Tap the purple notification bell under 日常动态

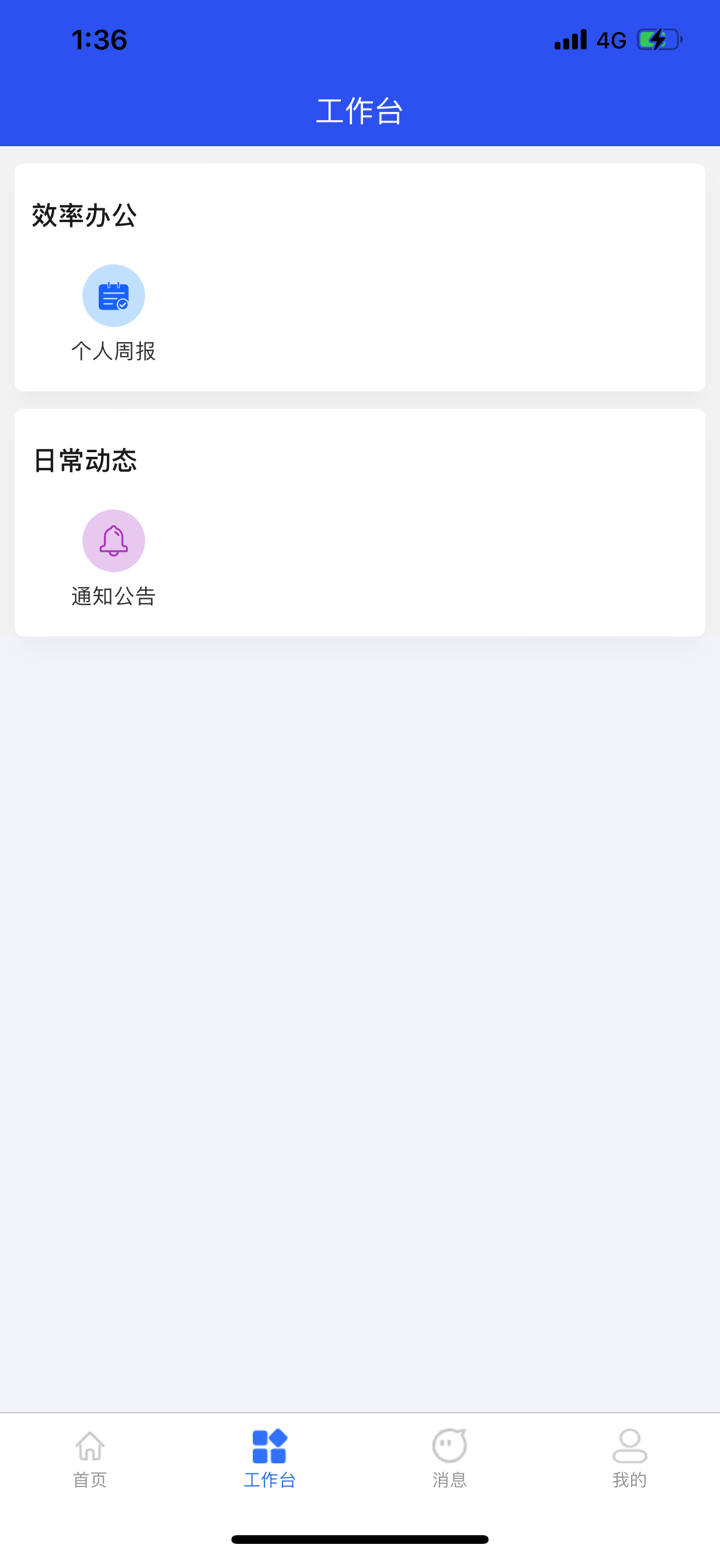click(x=113, y=540)
